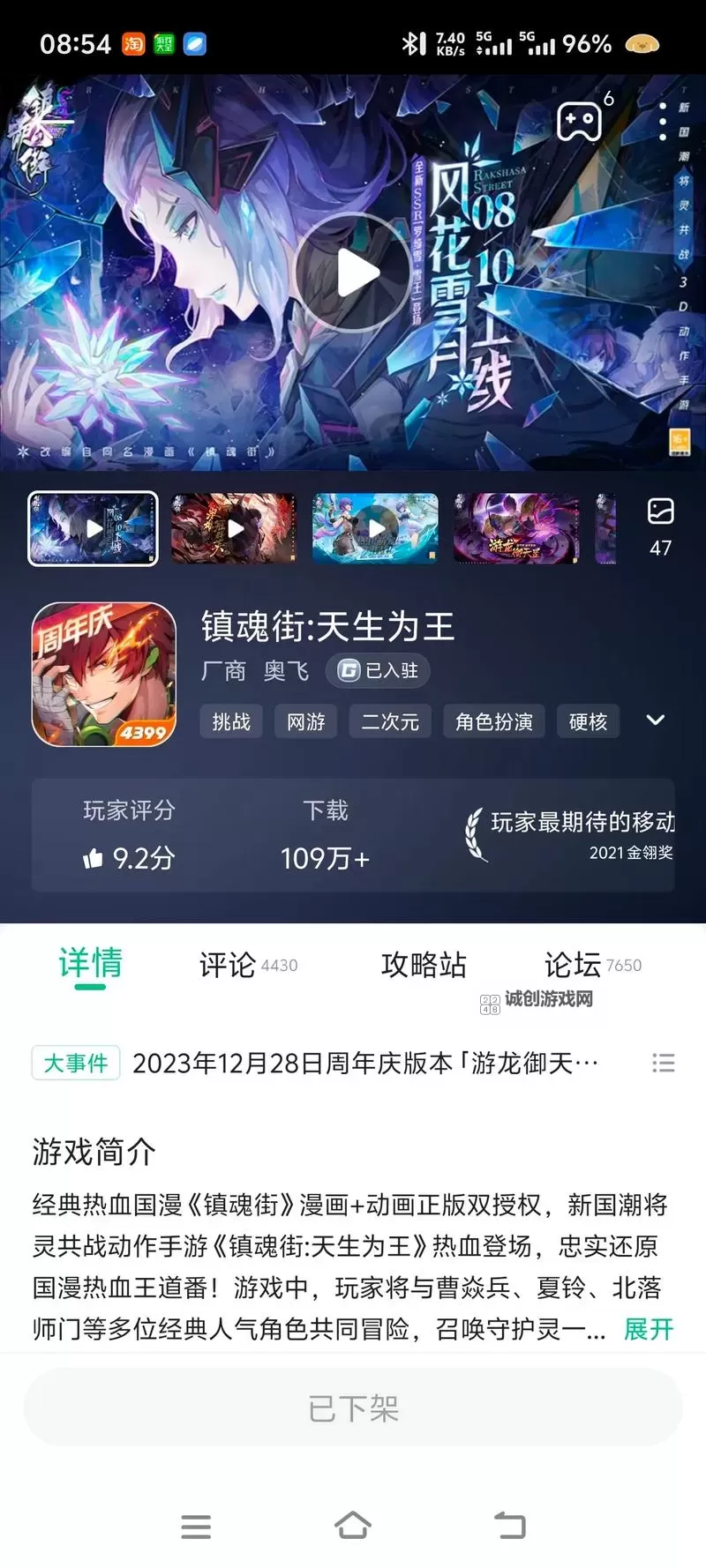Open the second video thumbnail in carousel
Image resolution: width=706 pixels, height=1568 pixels.
[x=233, y=528]
